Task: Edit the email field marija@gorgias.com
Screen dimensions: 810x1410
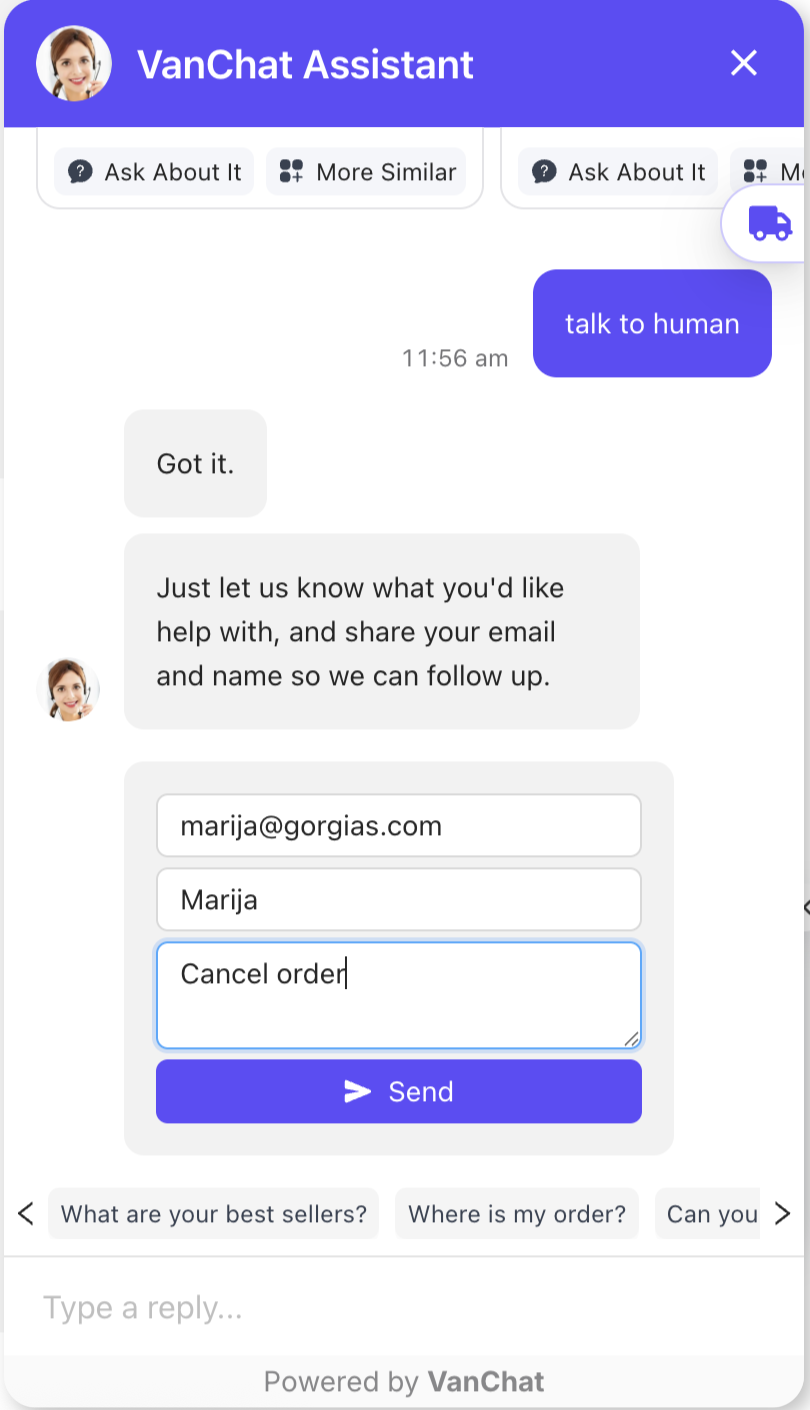Action: point(399,826)
